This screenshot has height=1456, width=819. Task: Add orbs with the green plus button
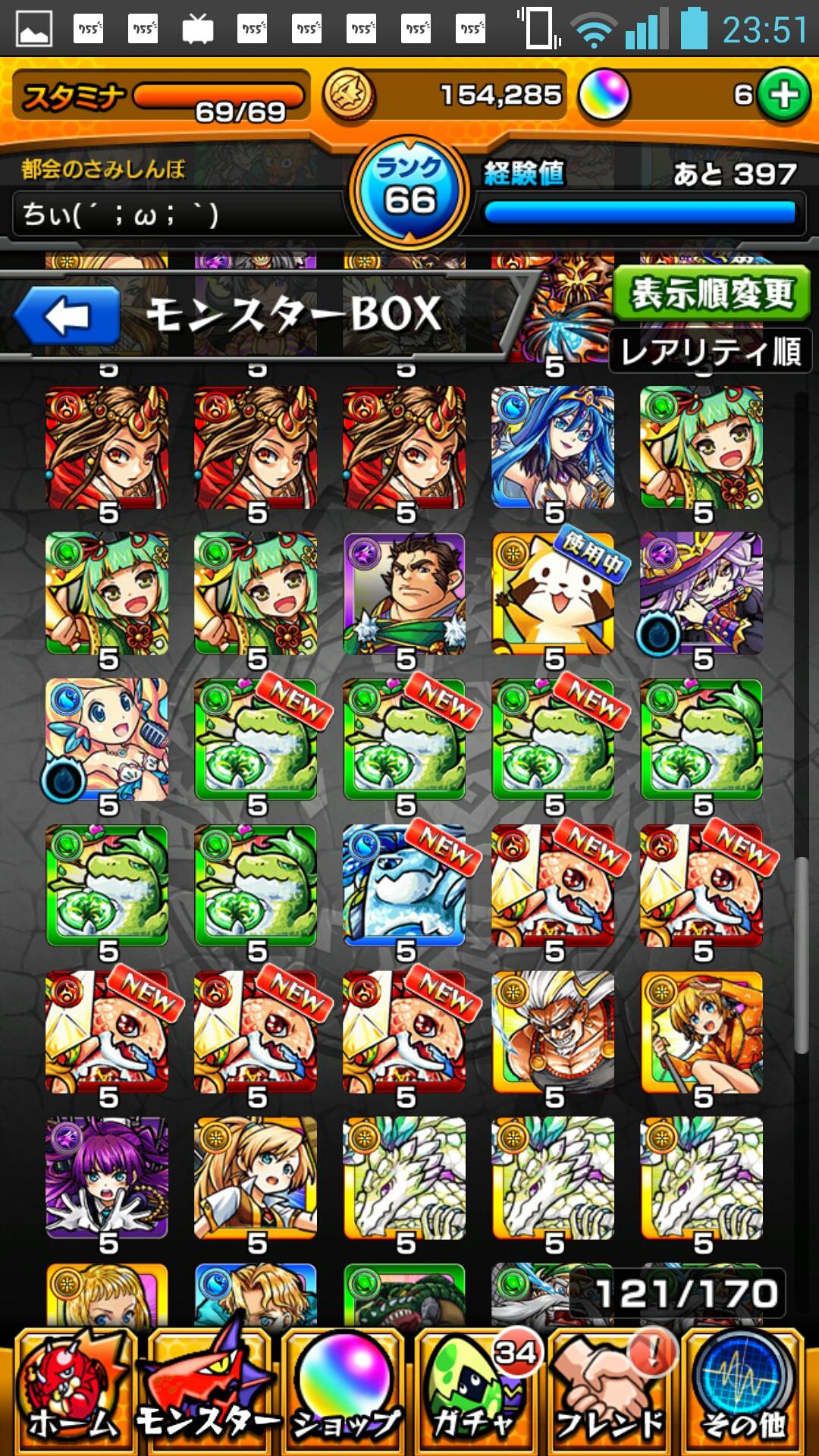click(x=784, y=95)
